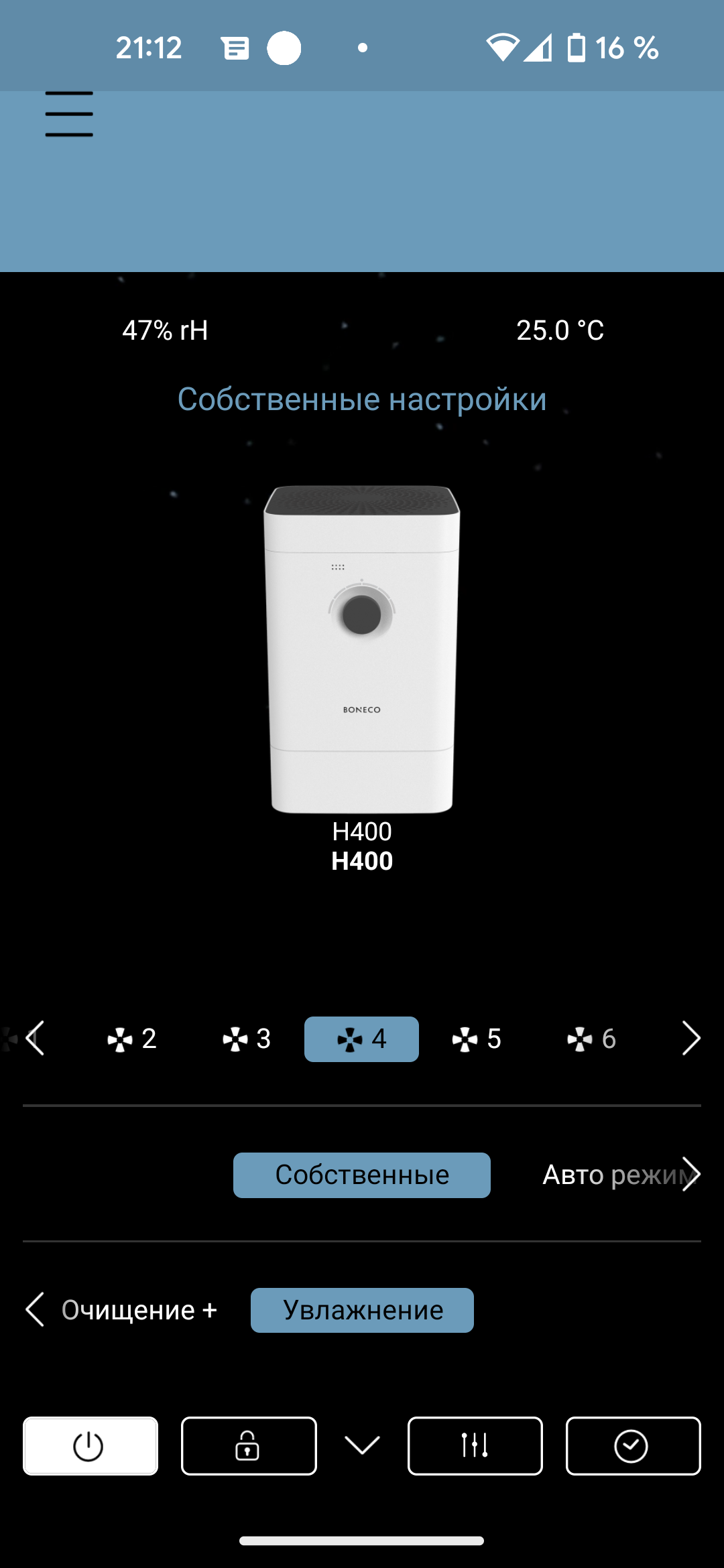Open the hamburger menu
The image size is (724, 1568).
pos(69,115)
